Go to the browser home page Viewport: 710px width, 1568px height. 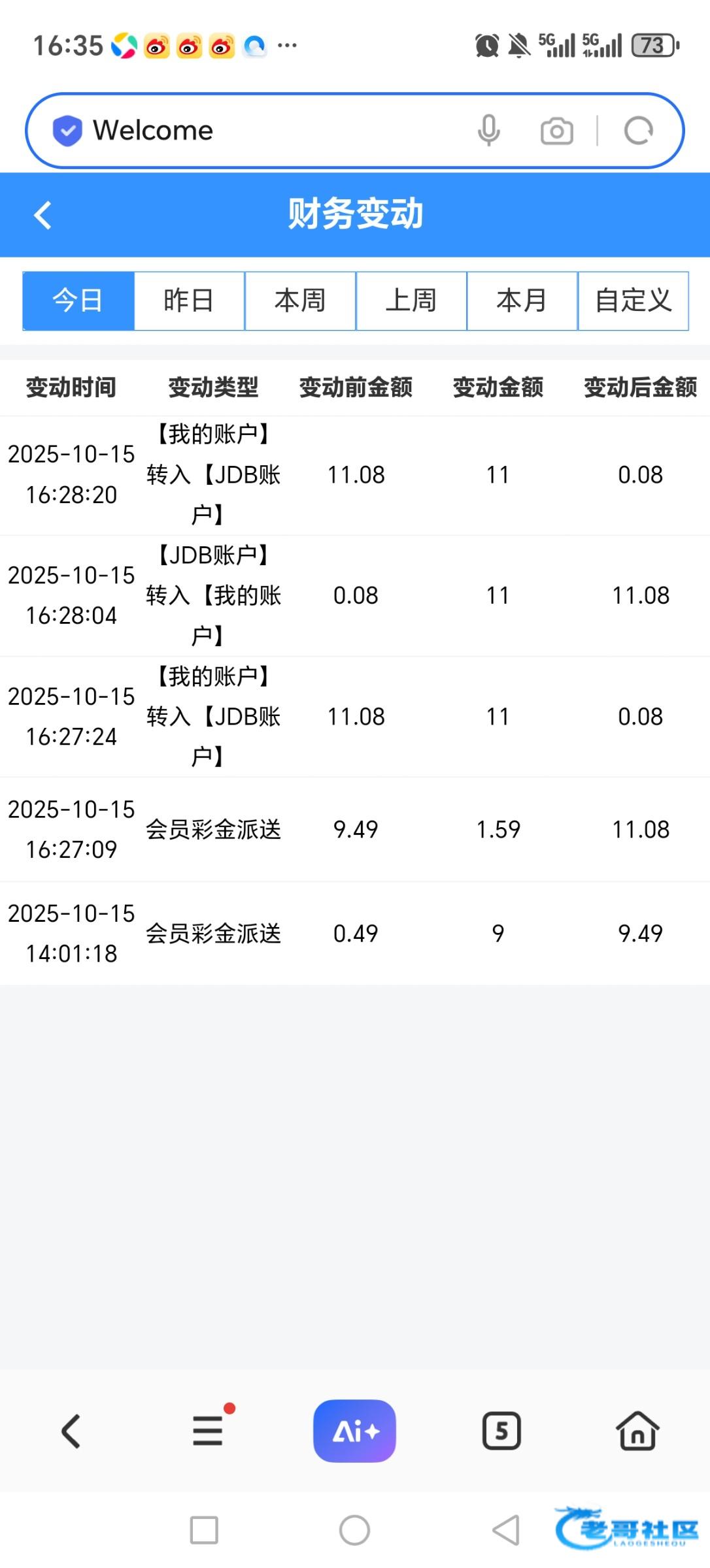[x=637, y=1431]
